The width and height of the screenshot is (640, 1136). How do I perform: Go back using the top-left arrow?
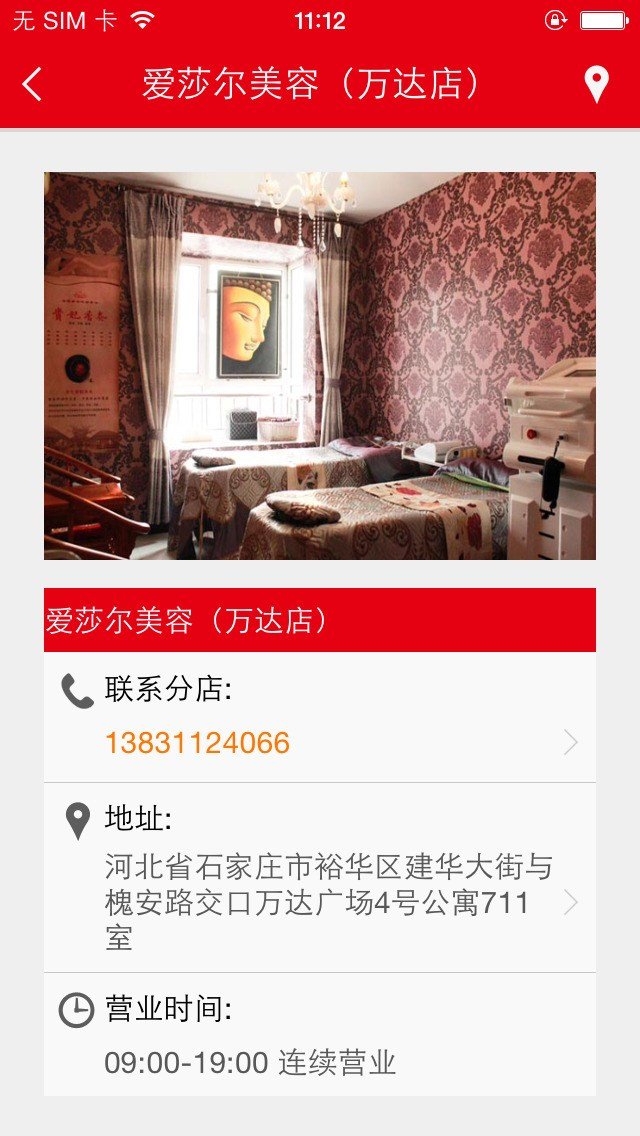point(32,84)
